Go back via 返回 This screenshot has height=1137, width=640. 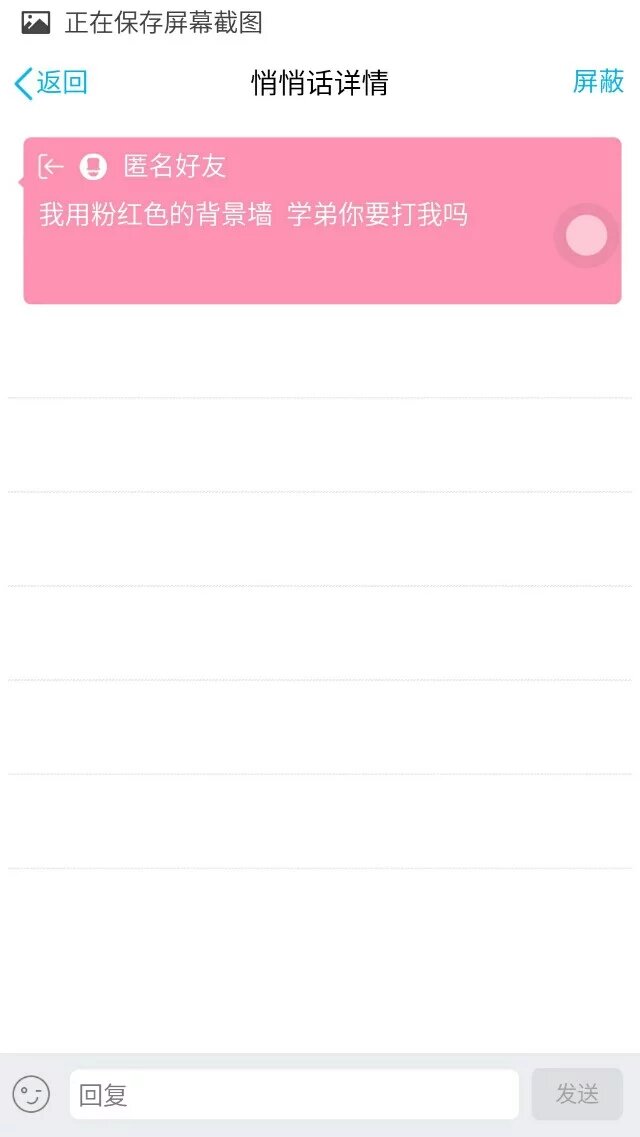51,83
